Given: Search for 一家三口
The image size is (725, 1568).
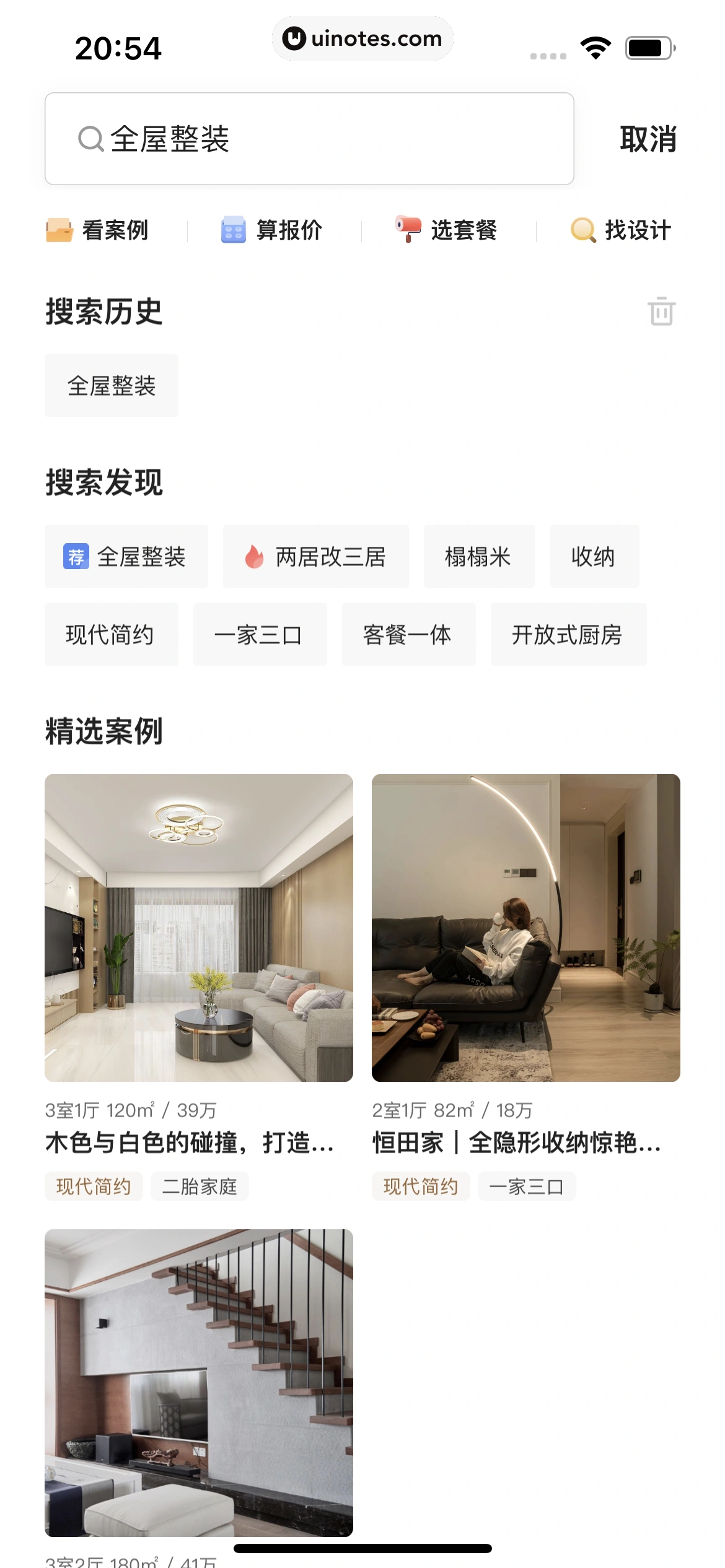Looking at the screenshot, I should click(x=260, y=634).
